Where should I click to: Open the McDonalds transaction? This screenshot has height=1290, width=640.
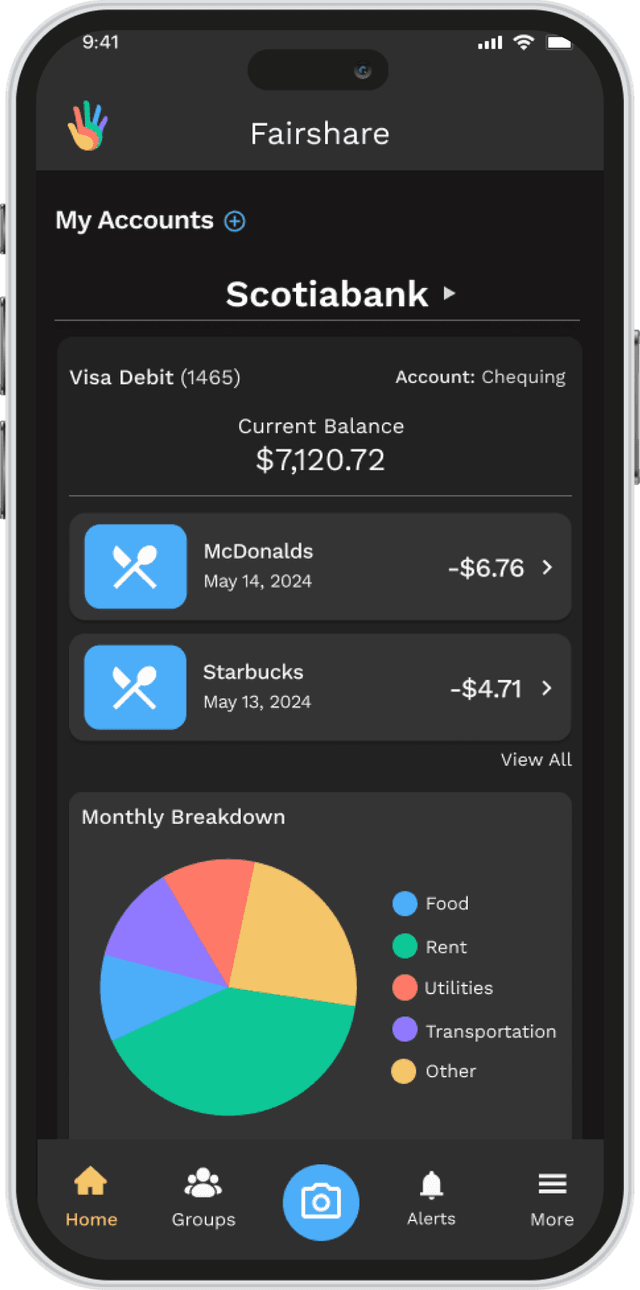click(x=320, y=567)
